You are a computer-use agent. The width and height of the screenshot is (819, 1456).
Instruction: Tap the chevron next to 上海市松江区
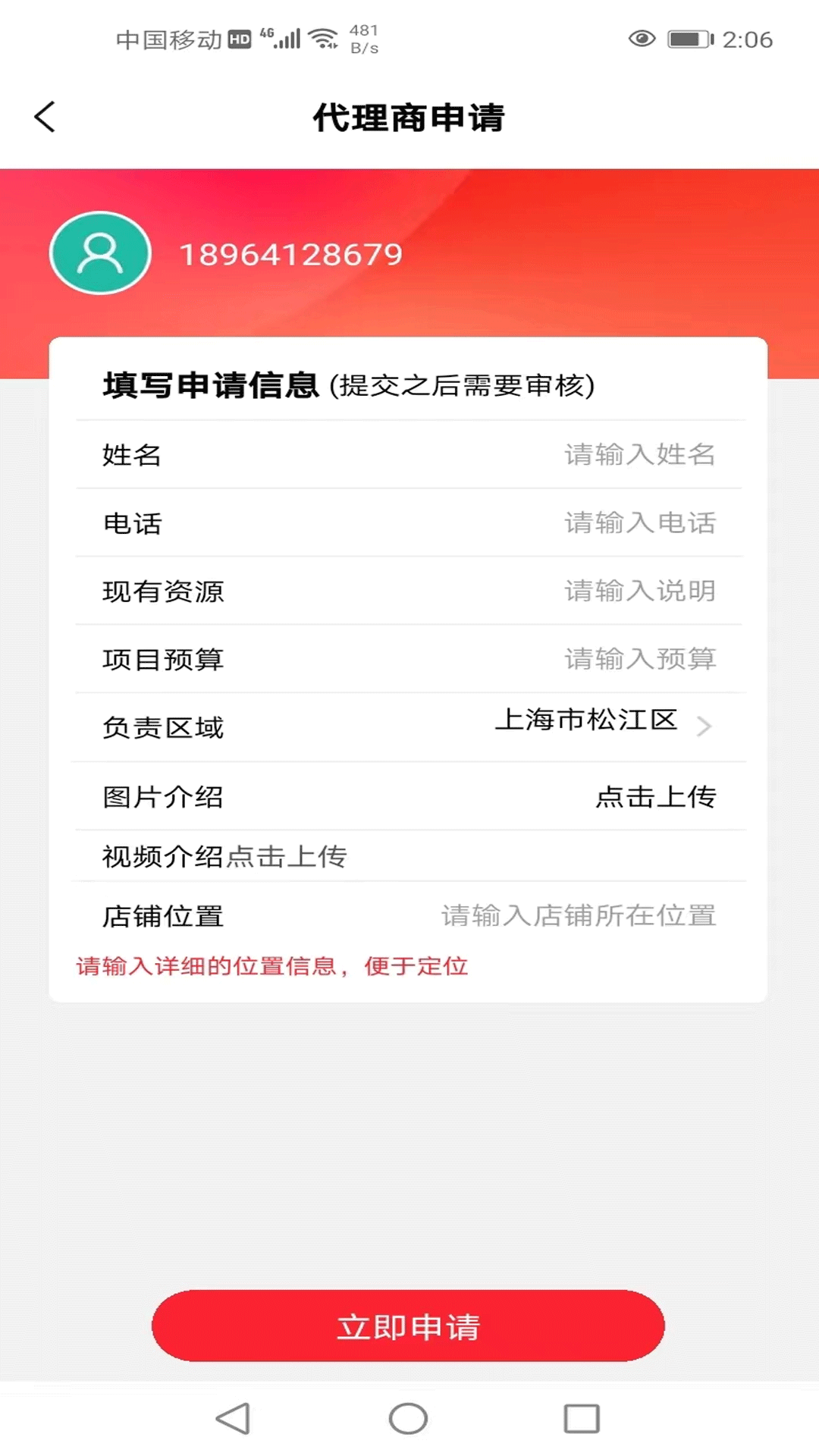[705, 726]
